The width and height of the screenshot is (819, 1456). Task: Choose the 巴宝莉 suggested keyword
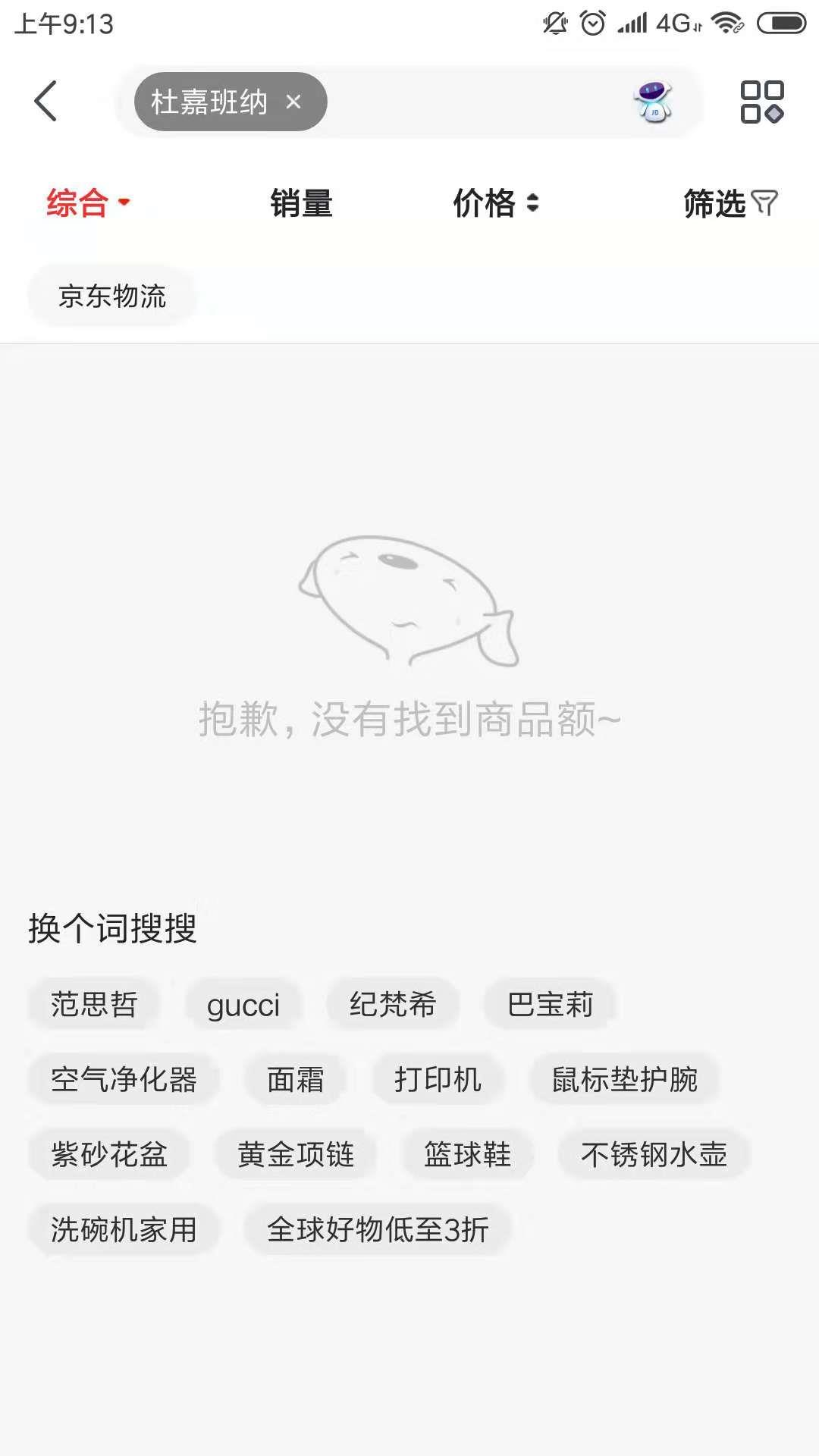[550, 1004]
